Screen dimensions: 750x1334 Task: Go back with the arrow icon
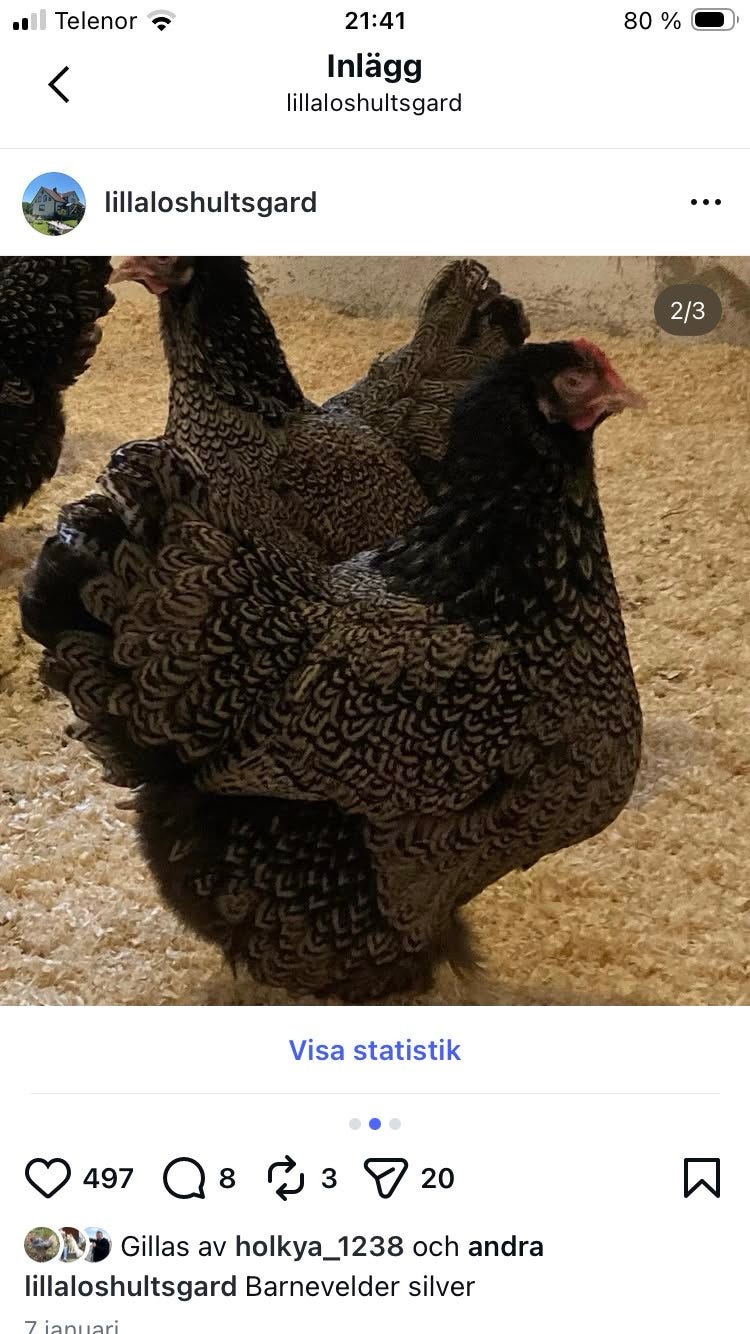[59, 85]
